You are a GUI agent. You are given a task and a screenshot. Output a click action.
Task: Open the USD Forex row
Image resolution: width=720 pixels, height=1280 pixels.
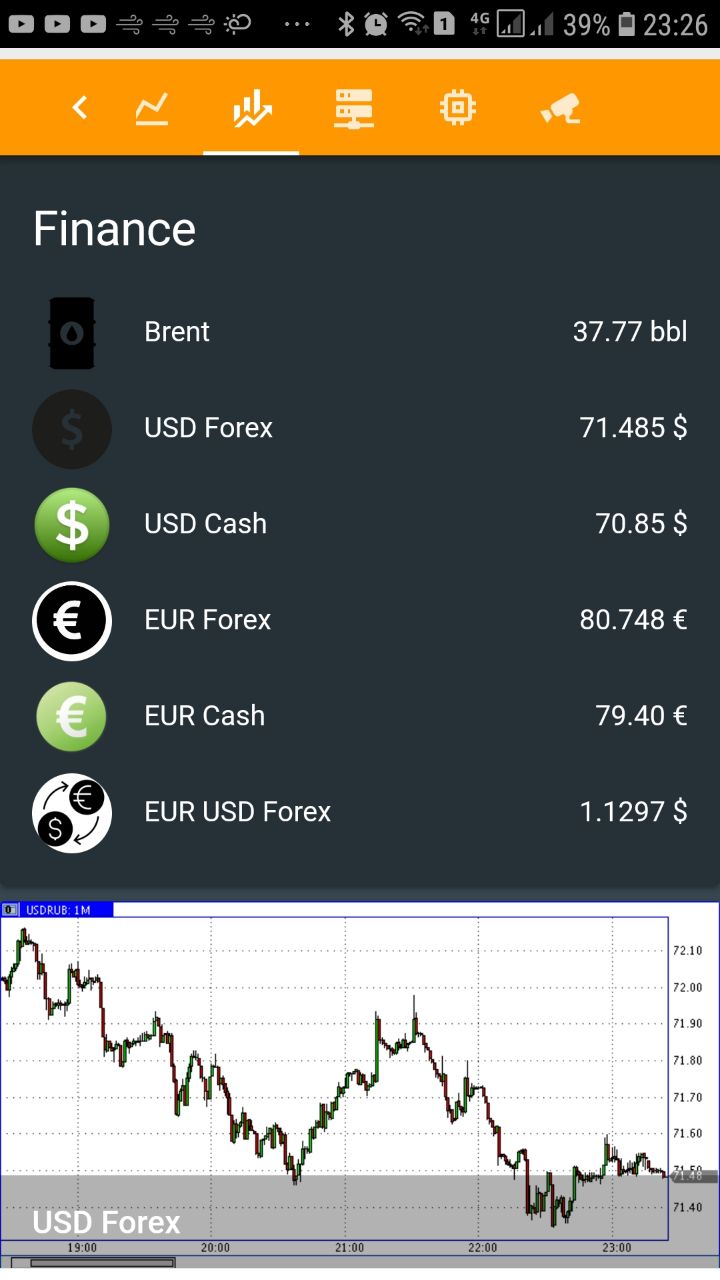[360, 428]
